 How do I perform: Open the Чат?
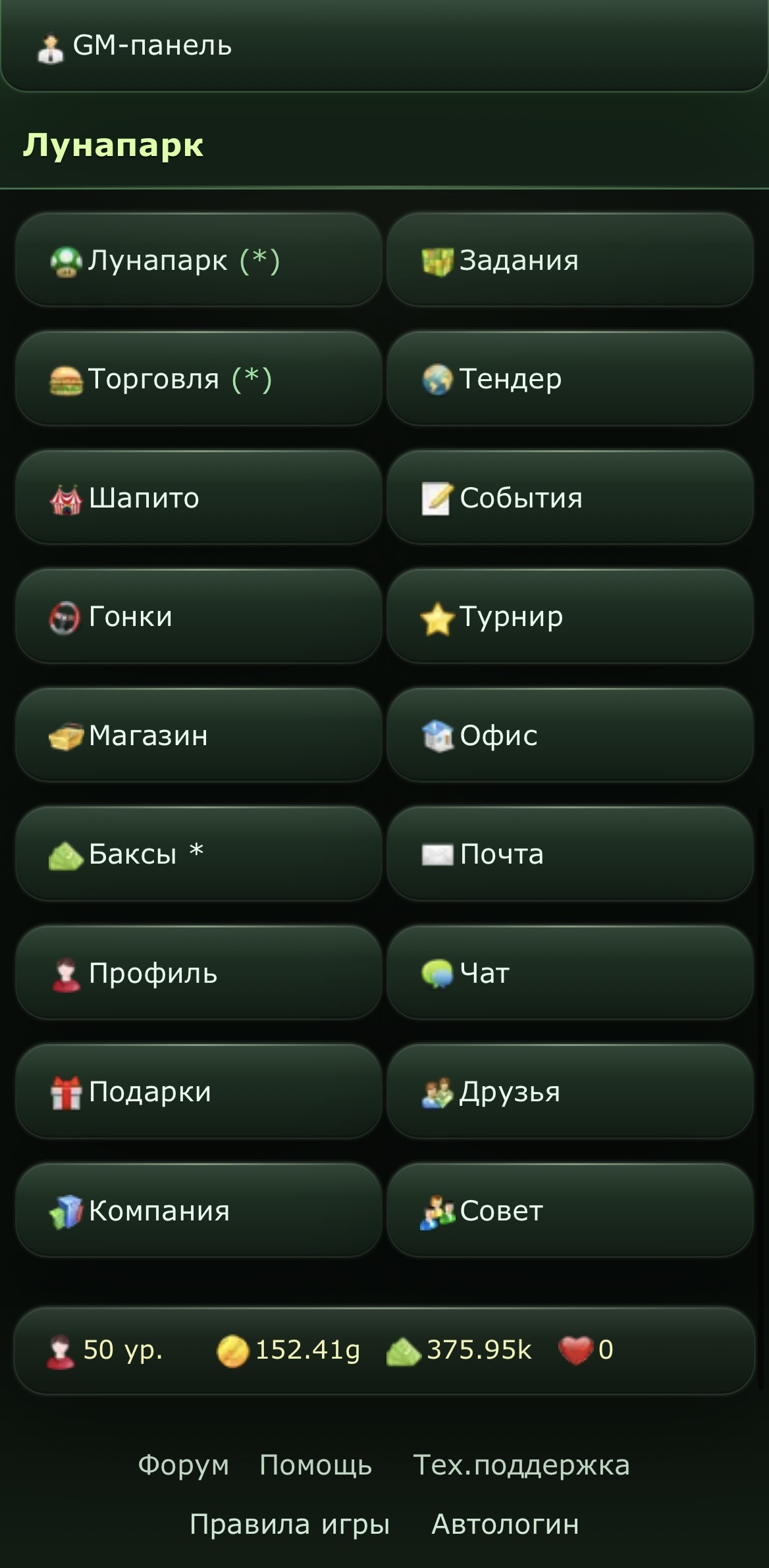click(570, 973)
